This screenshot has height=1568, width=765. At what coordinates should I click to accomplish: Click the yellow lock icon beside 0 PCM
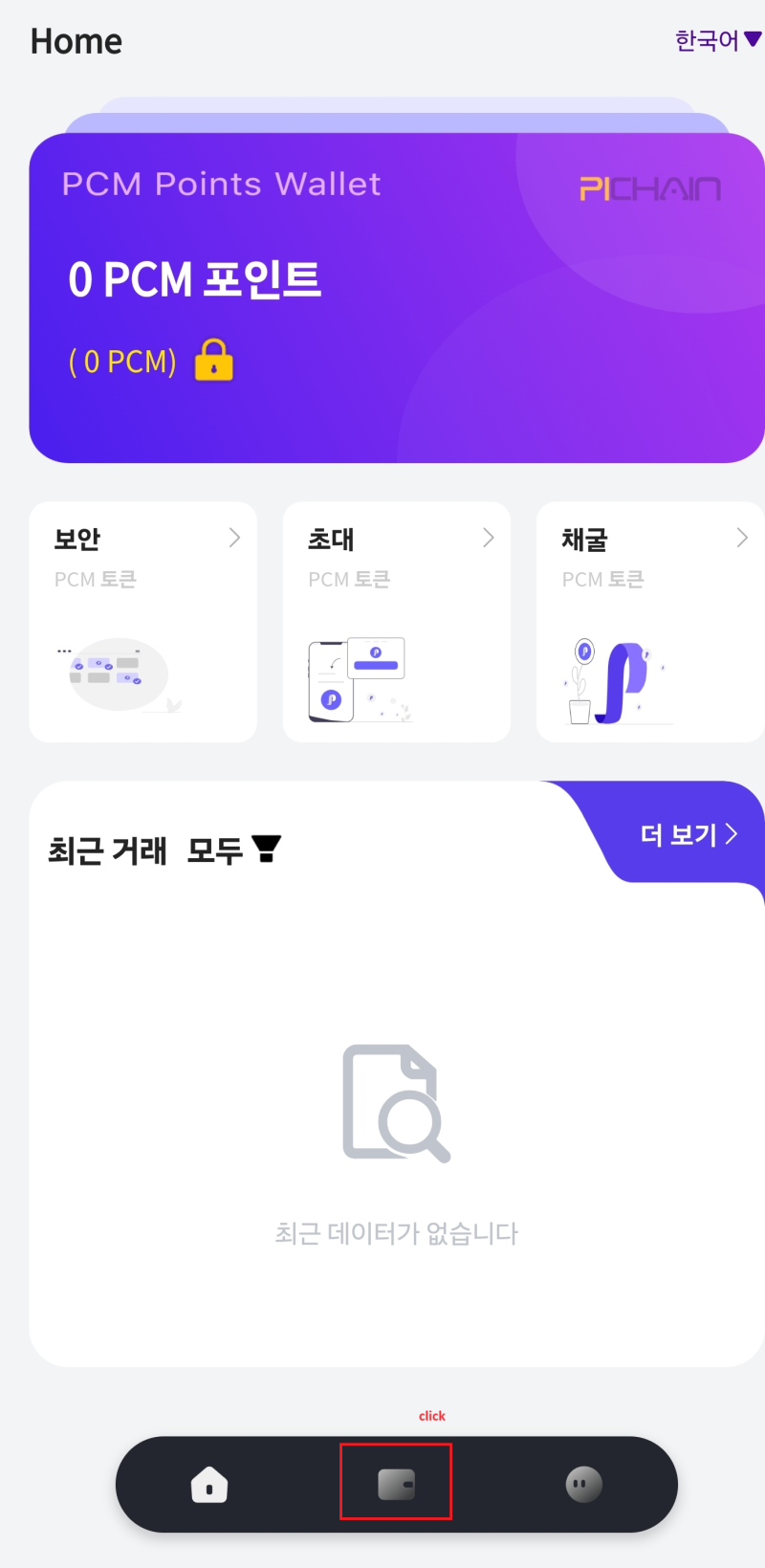(x=213, y=362)
